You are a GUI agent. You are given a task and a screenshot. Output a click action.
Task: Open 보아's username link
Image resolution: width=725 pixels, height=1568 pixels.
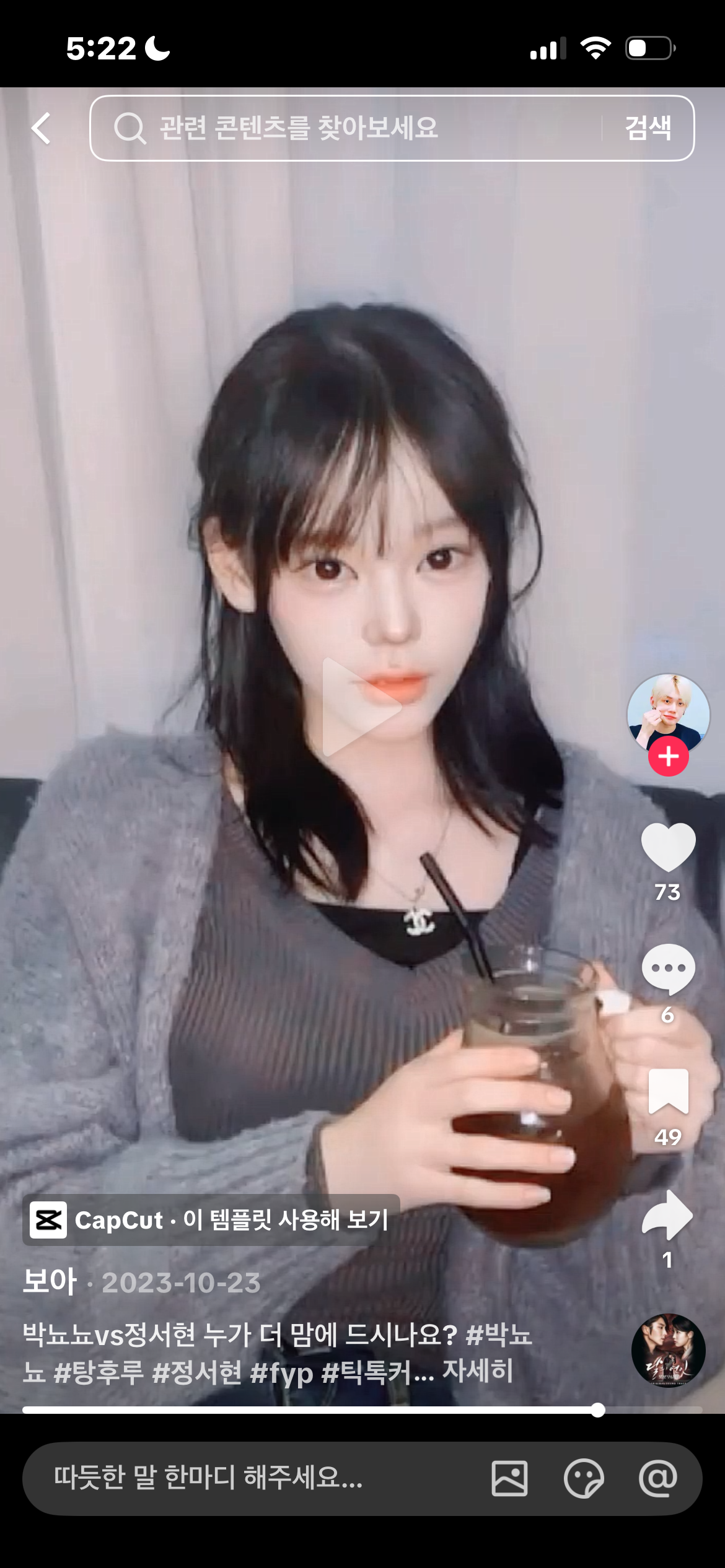[x=50, y=1282]
